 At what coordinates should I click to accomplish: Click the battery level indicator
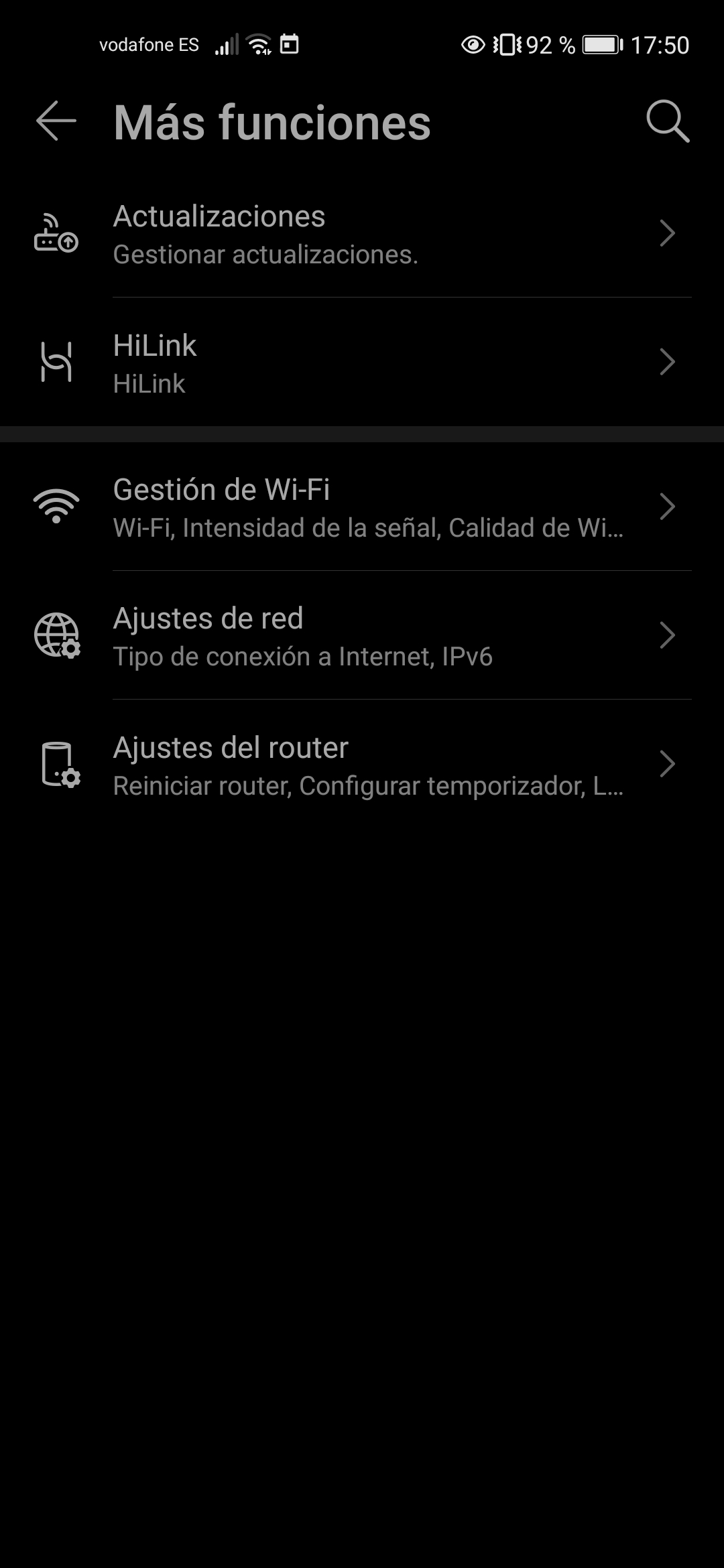click(x=601, y=44)
